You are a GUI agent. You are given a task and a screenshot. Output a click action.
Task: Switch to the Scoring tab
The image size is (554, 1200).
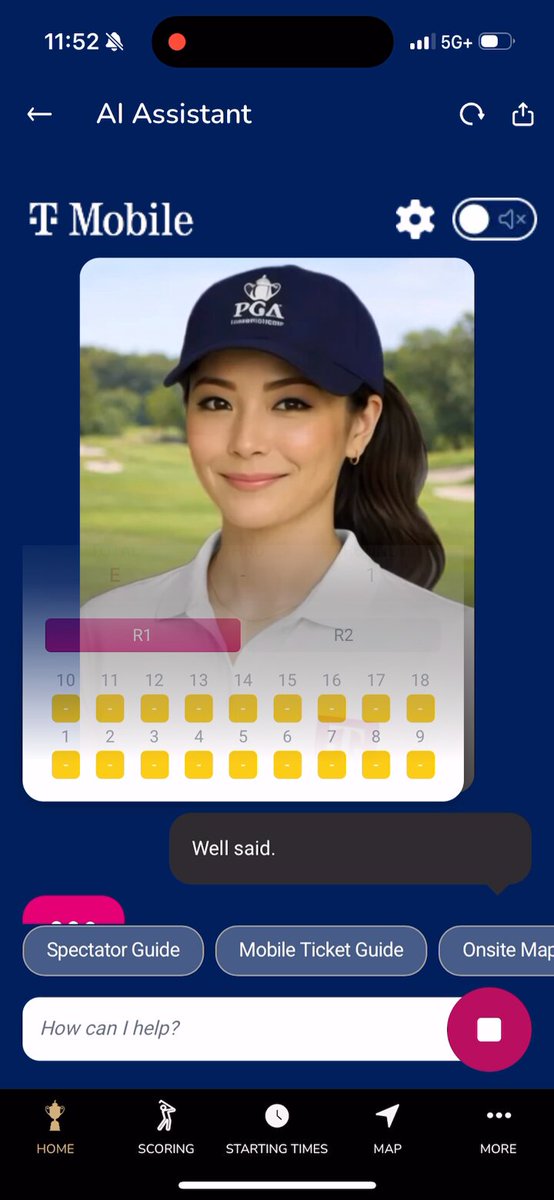(x=166, y=1128)
